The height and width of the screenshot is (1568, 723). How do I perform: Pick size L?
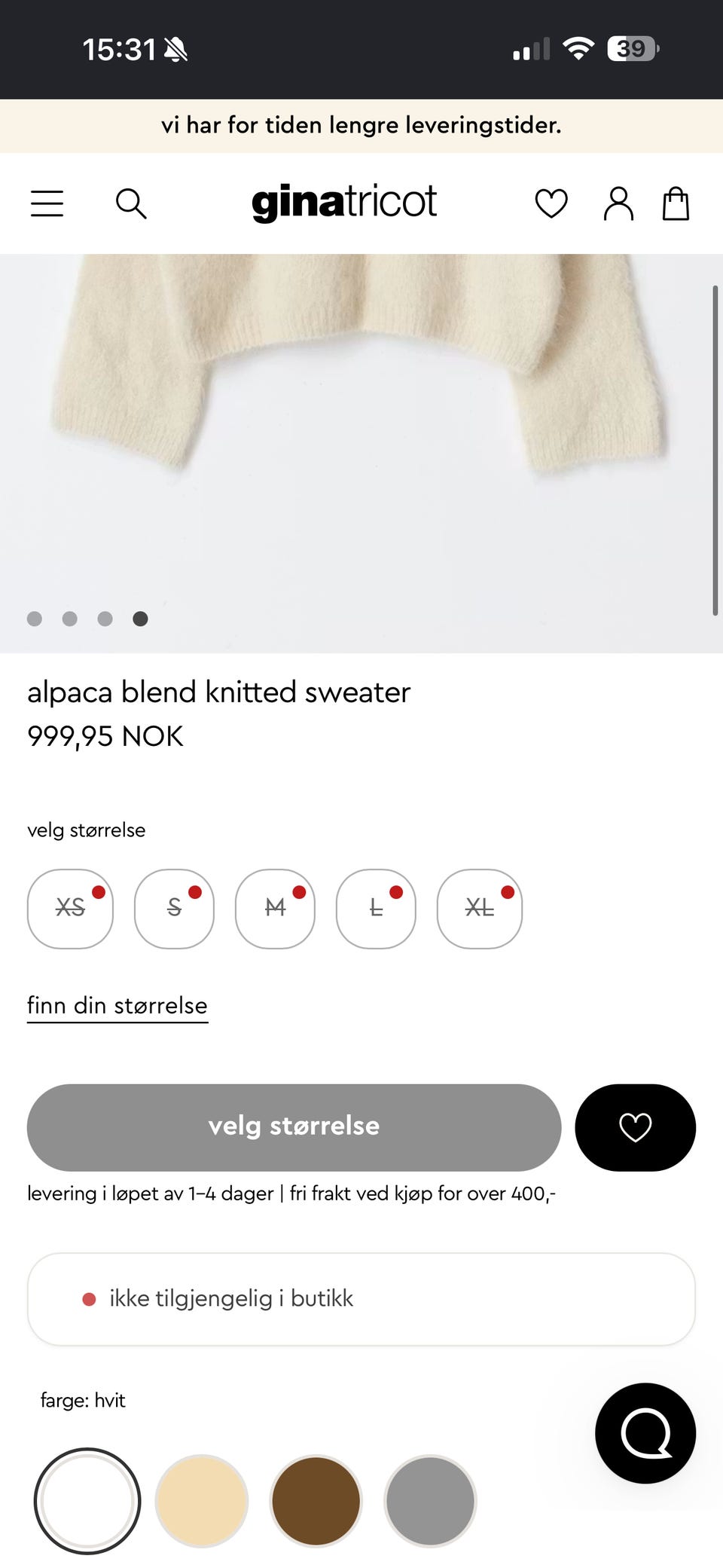[x=376, y=909]
